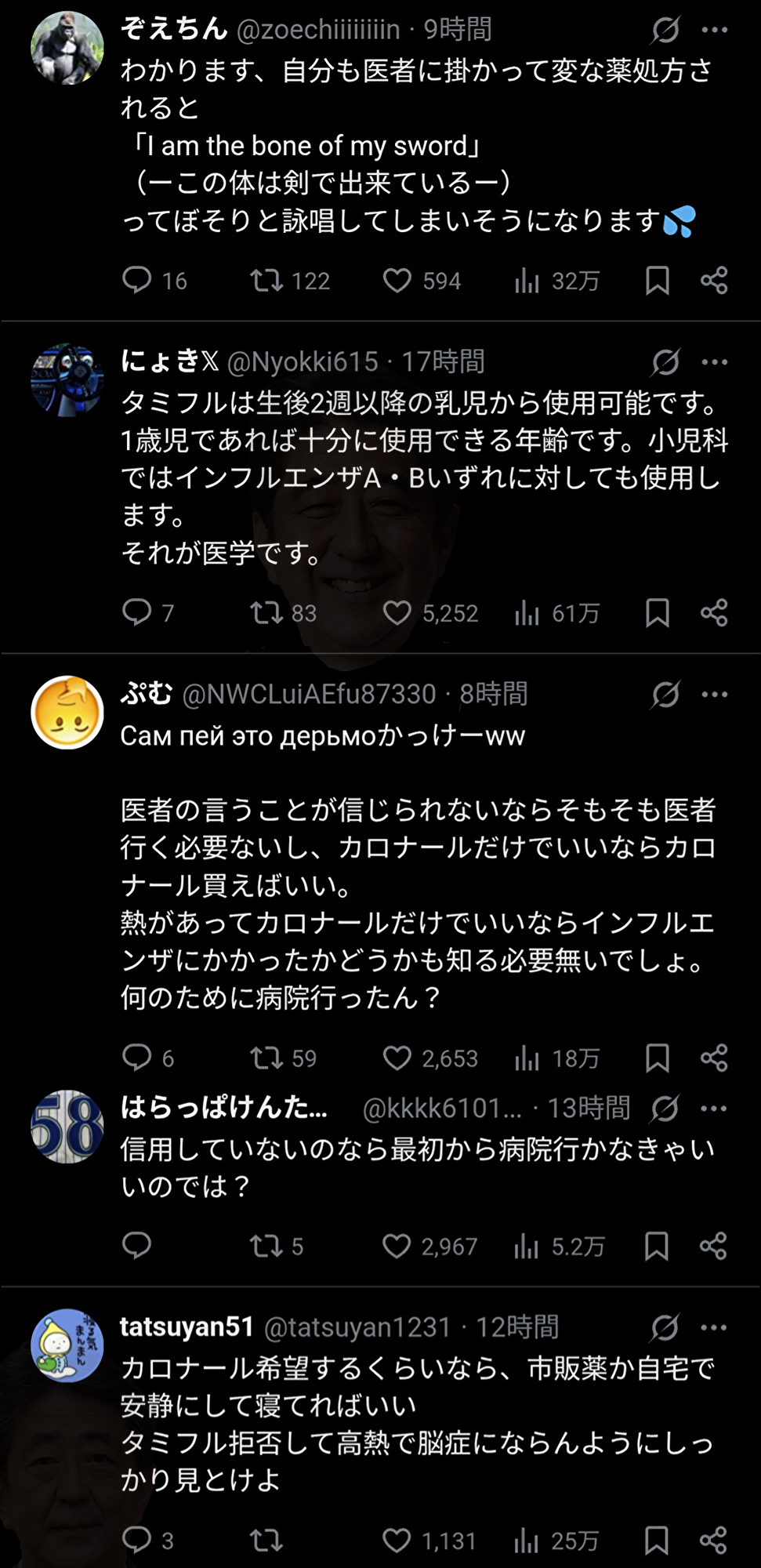Like ぞえちん's reply
The height and width of the screenshot is (1568, 761).
coord(397,281)
